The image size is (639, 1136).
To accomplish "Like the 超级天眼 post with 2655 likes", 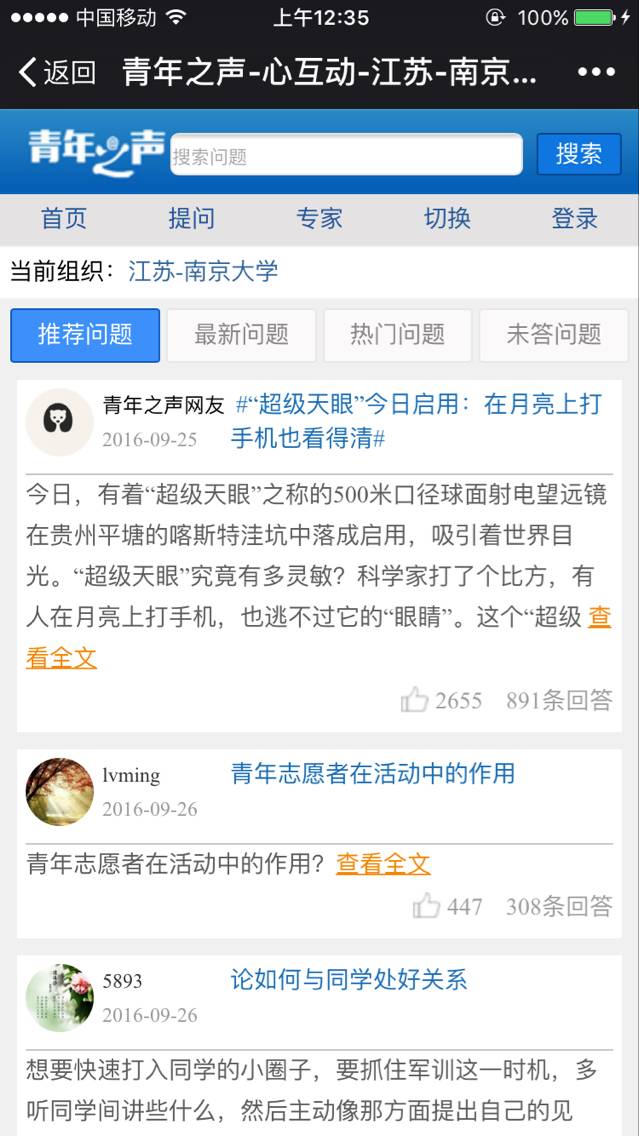I will tap(415, 700).
